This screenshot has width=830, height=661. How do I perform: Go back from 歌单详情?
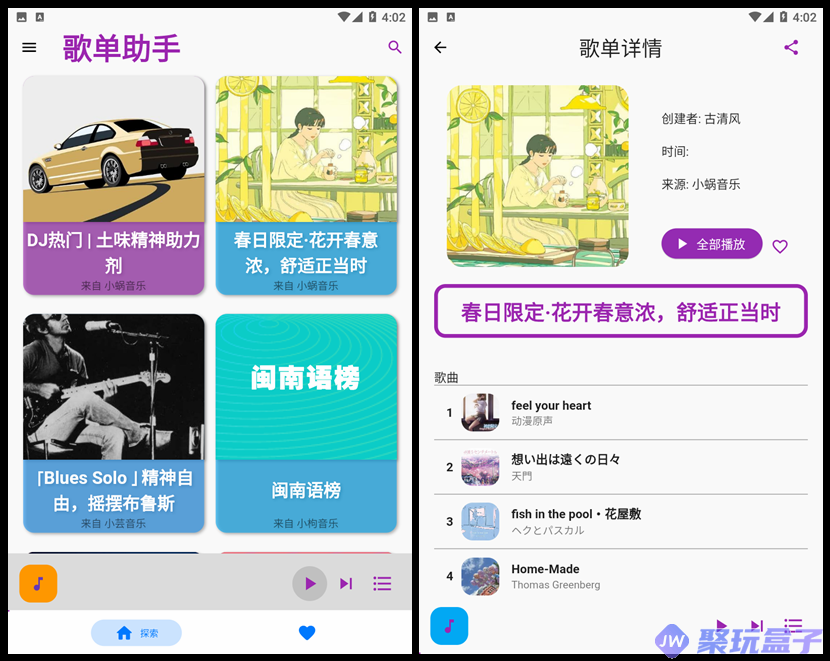(440, 47)
